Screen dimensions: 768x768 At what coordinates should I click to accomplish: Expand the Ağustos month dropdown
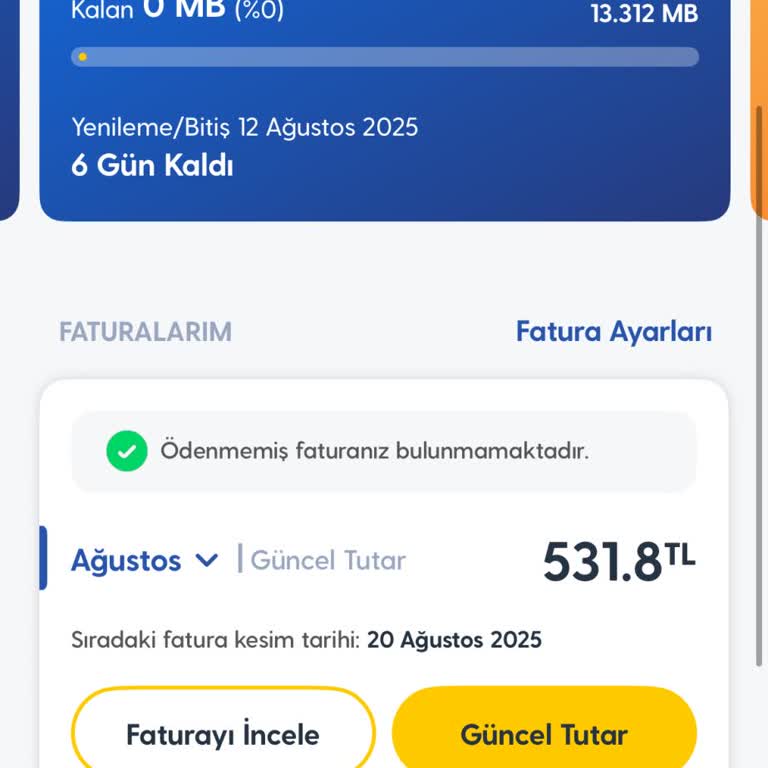pyautogui.click(x=145, y=560)
